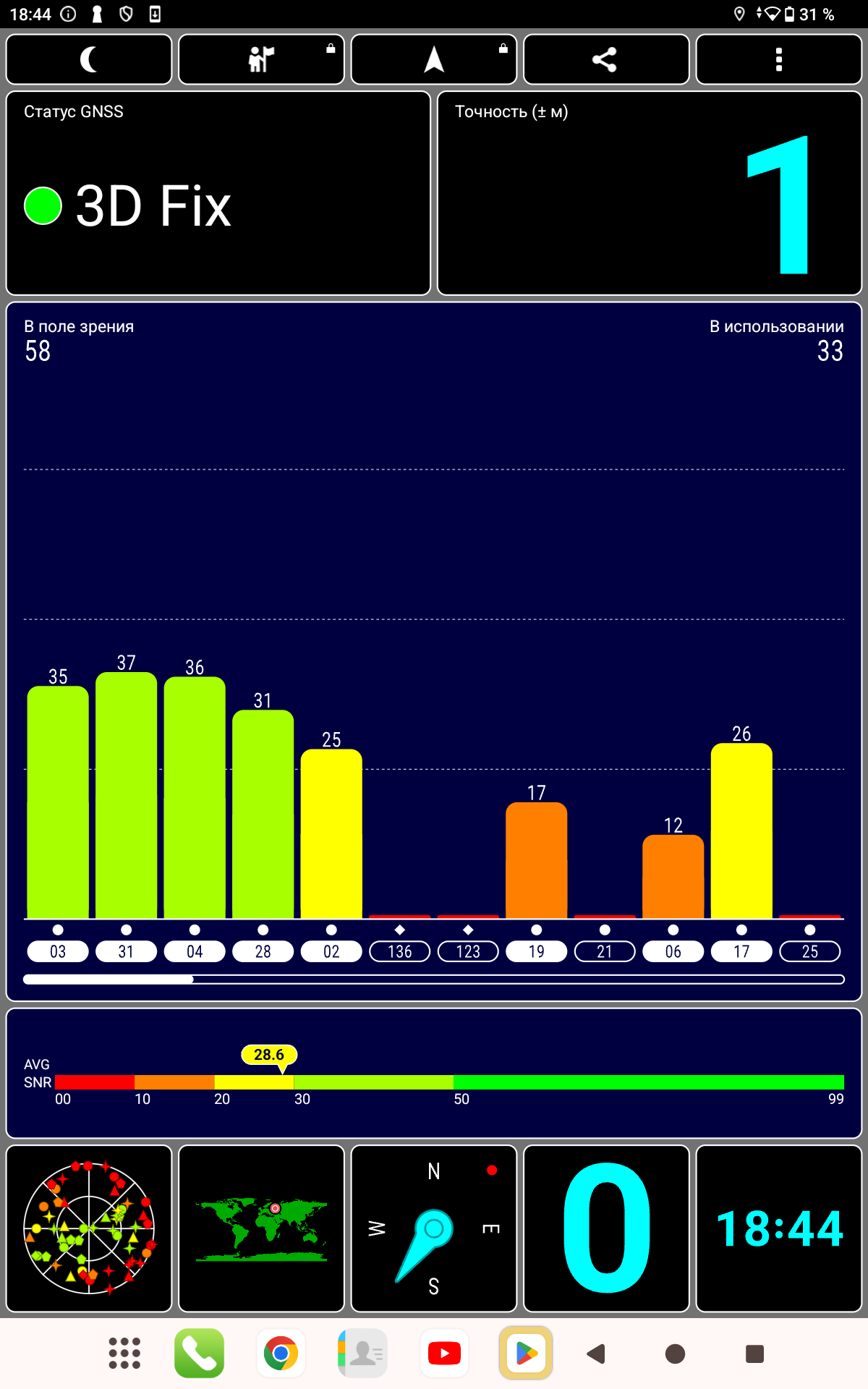Viewport: 868px width, 1389px height.
Task: Launch Chrome from the taskbar
Action: pos(281,1353)
